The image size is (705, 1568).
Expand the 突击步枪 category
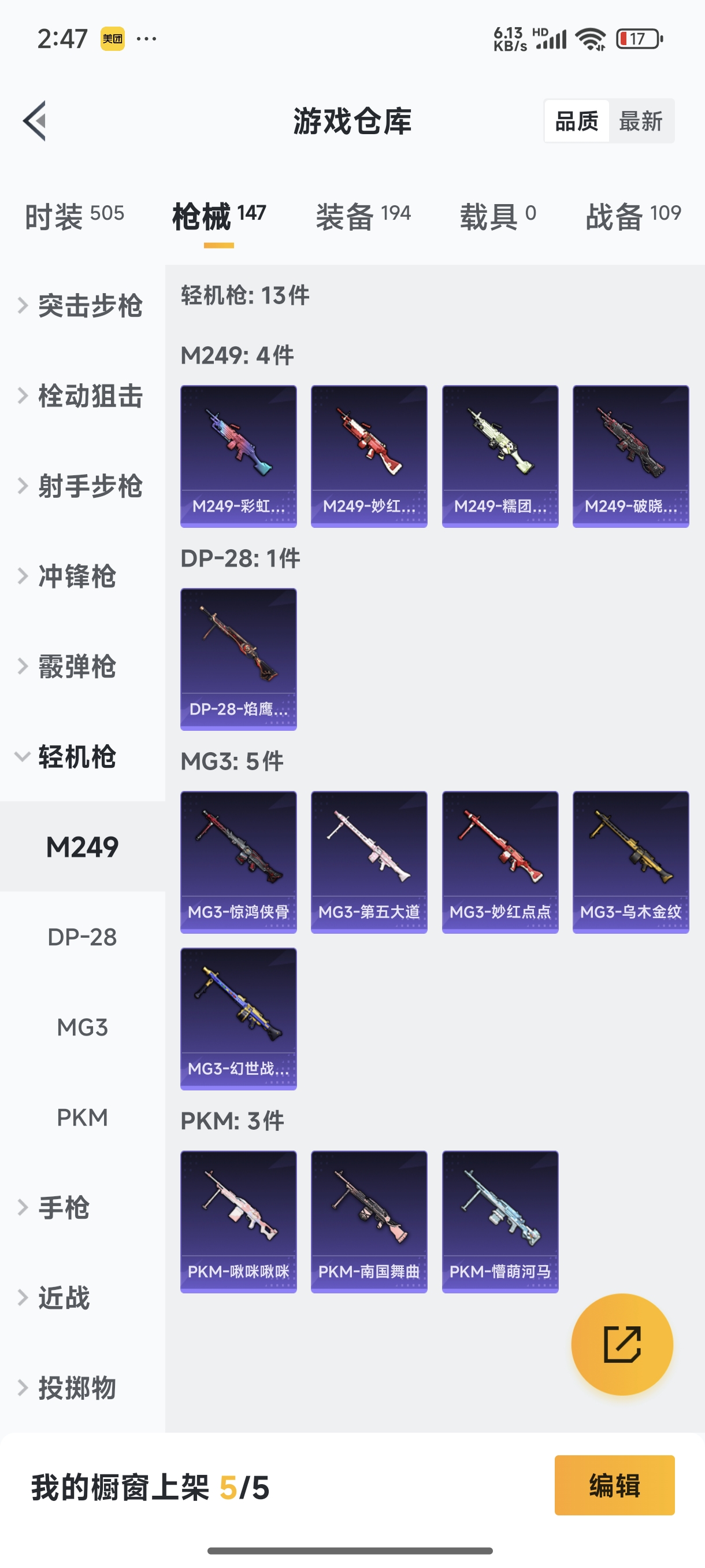tap(82, 306)
